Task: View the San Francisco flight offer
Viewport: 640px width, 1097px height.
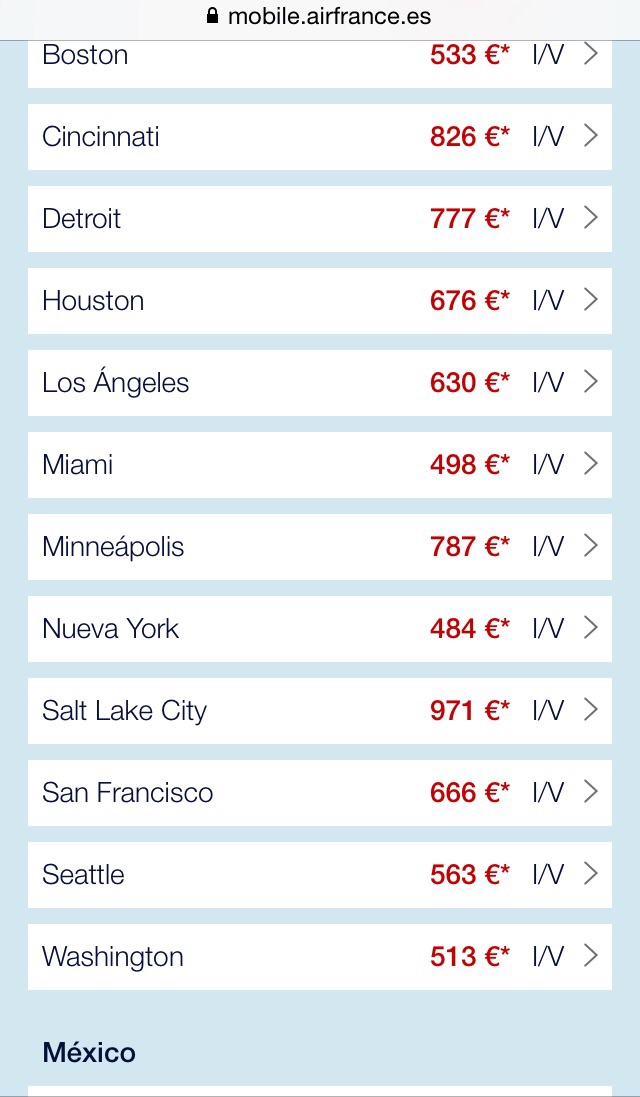Action: 320,793
